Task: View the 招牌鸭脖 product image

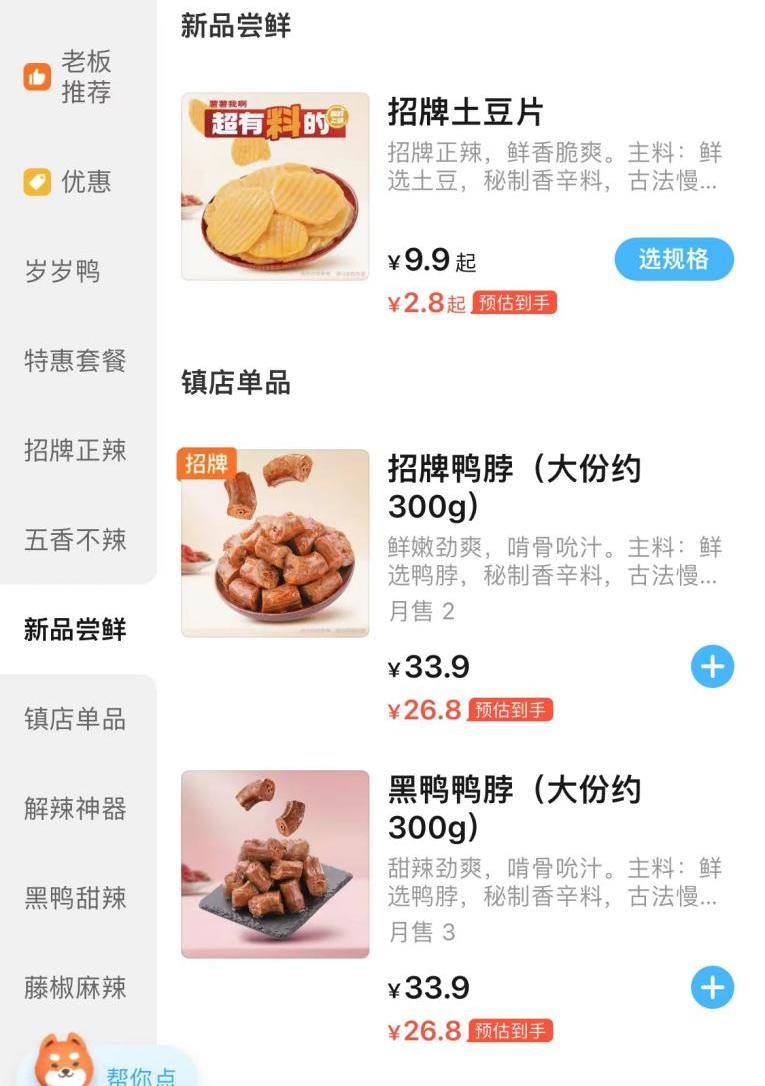Action: 275,543
